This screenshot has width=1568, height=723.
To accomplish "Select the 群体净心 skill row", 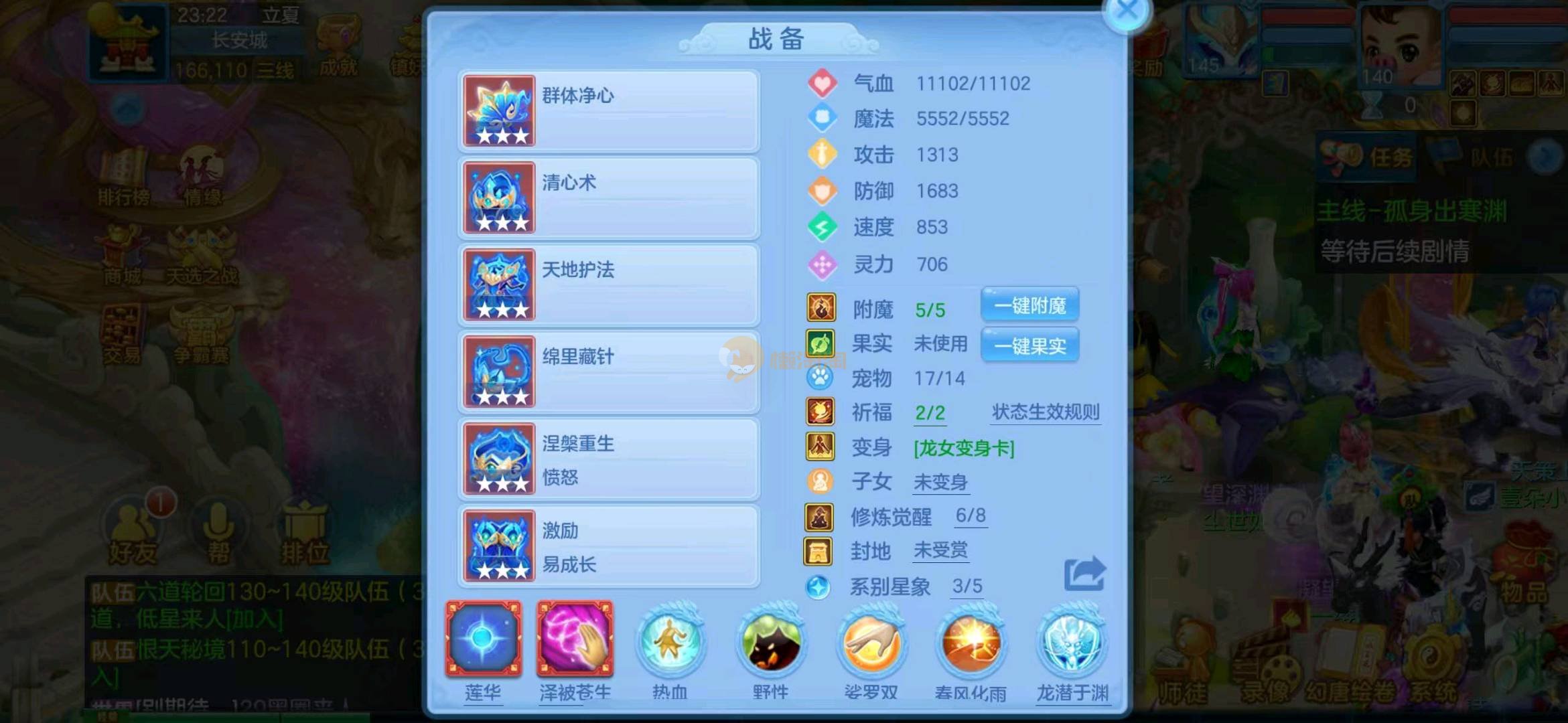I will click(x=608, y=110).
